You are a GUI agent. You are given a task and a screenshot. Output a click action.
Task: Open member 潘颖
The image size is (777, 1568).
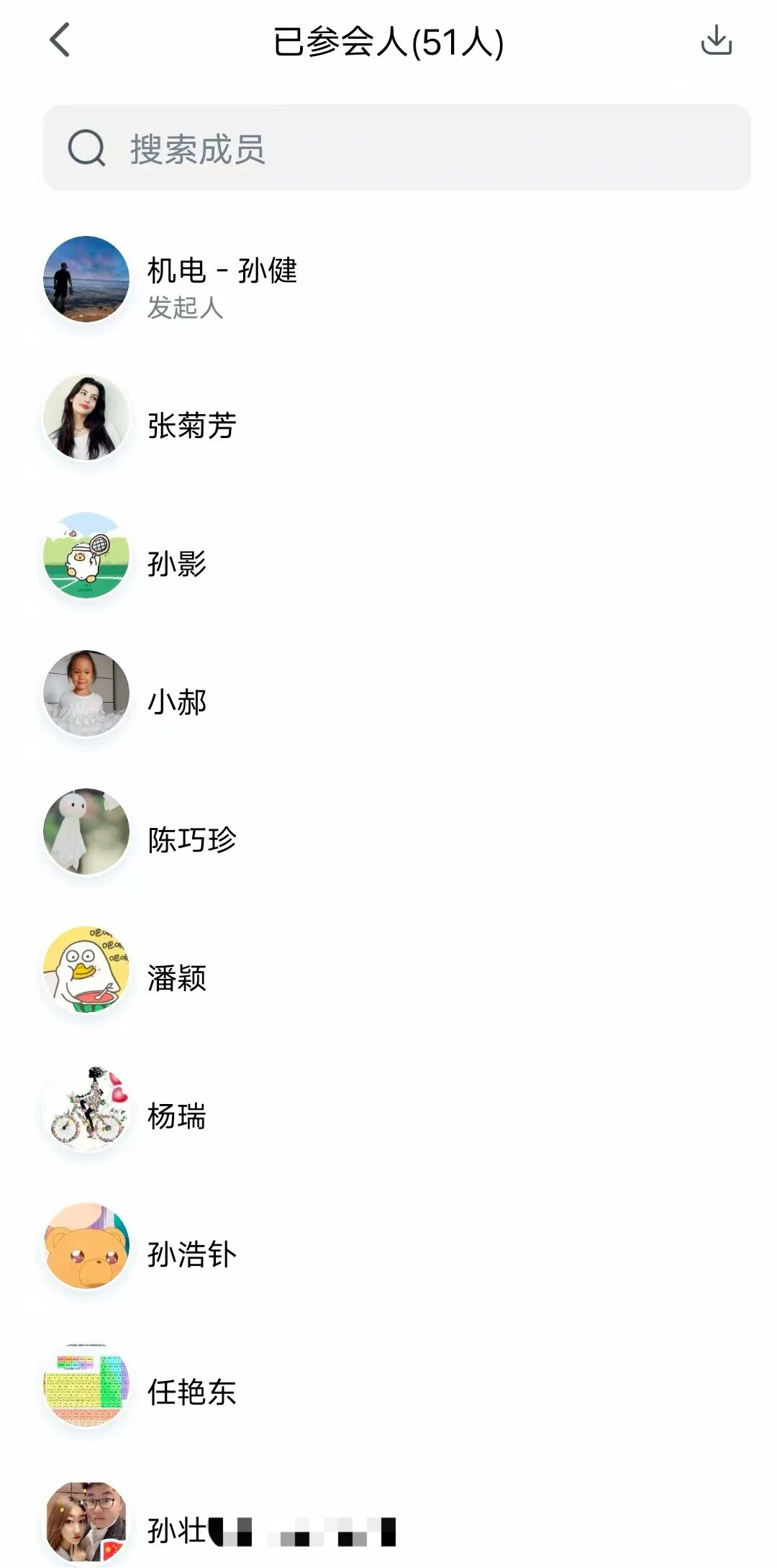[x=177, y=977]
